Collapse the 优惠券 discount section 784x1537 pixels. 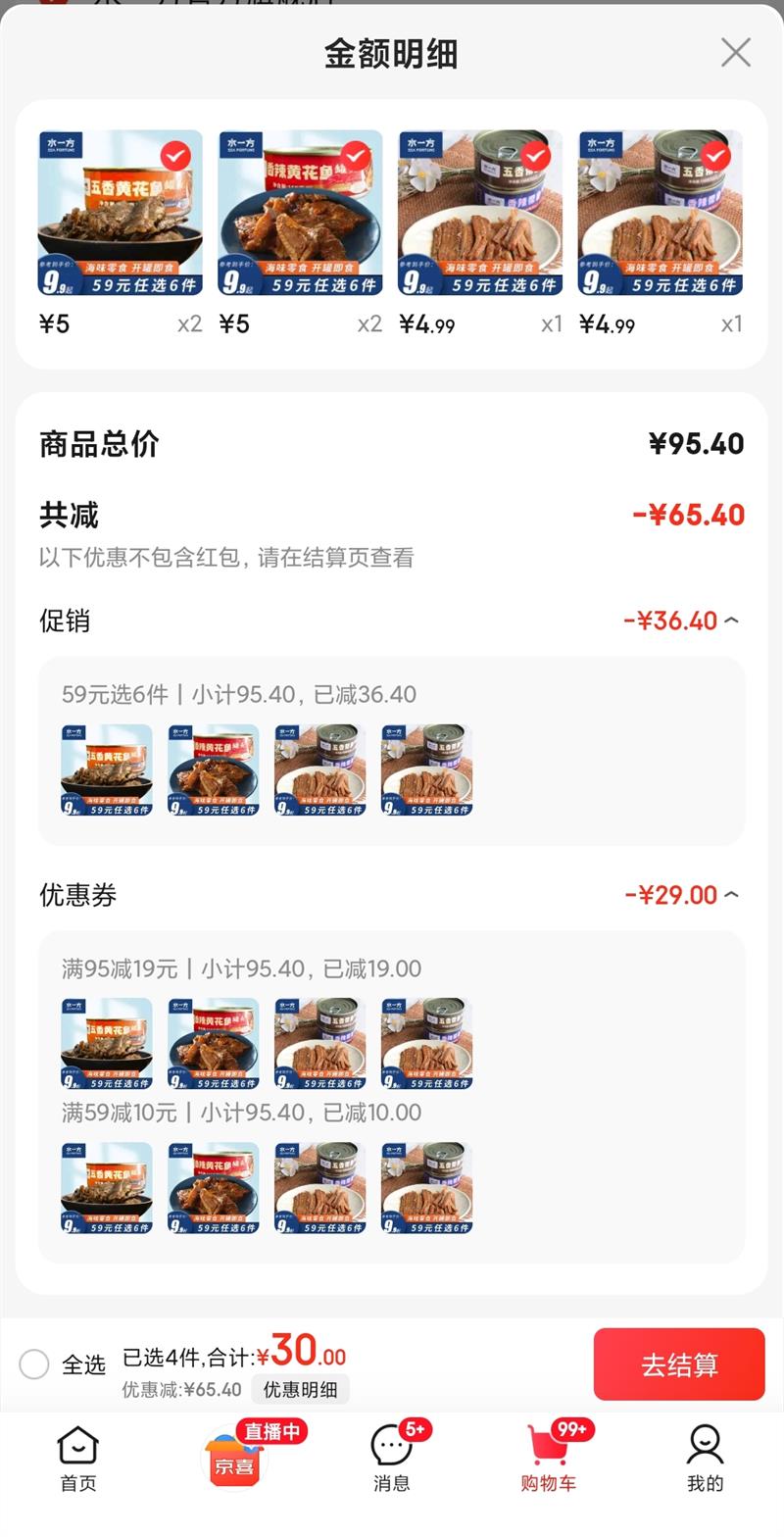(x=731, y=895)
